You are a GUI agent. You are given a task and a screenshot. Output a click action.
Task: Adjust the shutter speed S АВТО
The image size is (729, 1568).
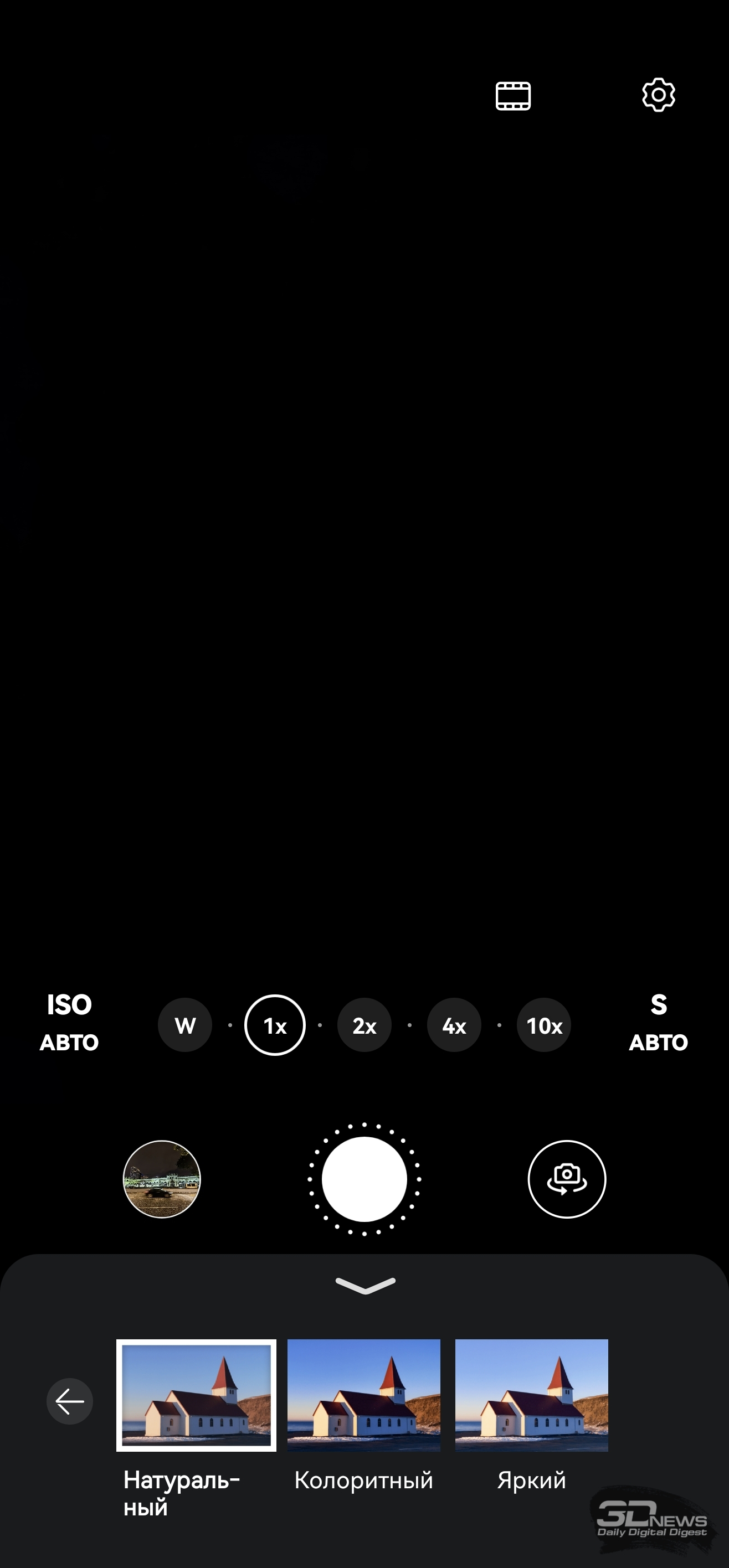[658, 1023]
